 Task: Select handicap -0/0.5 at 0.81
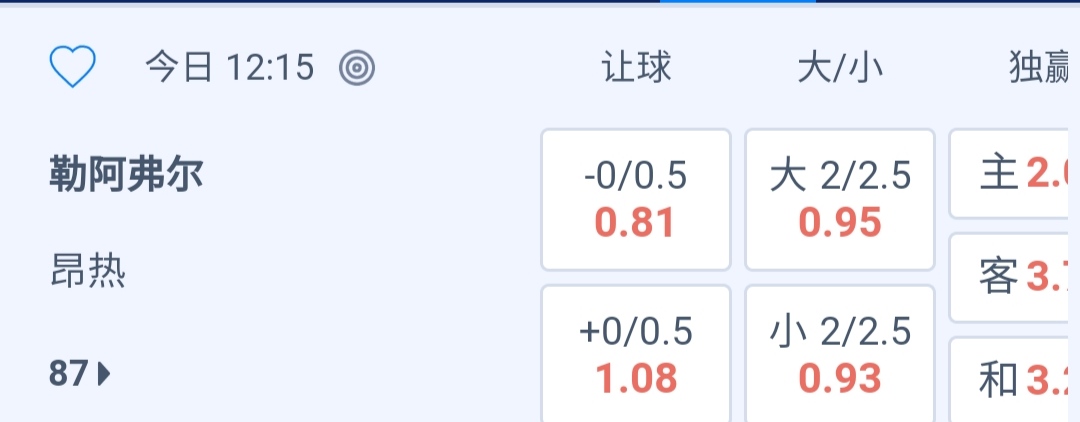[x=636, y=200]
